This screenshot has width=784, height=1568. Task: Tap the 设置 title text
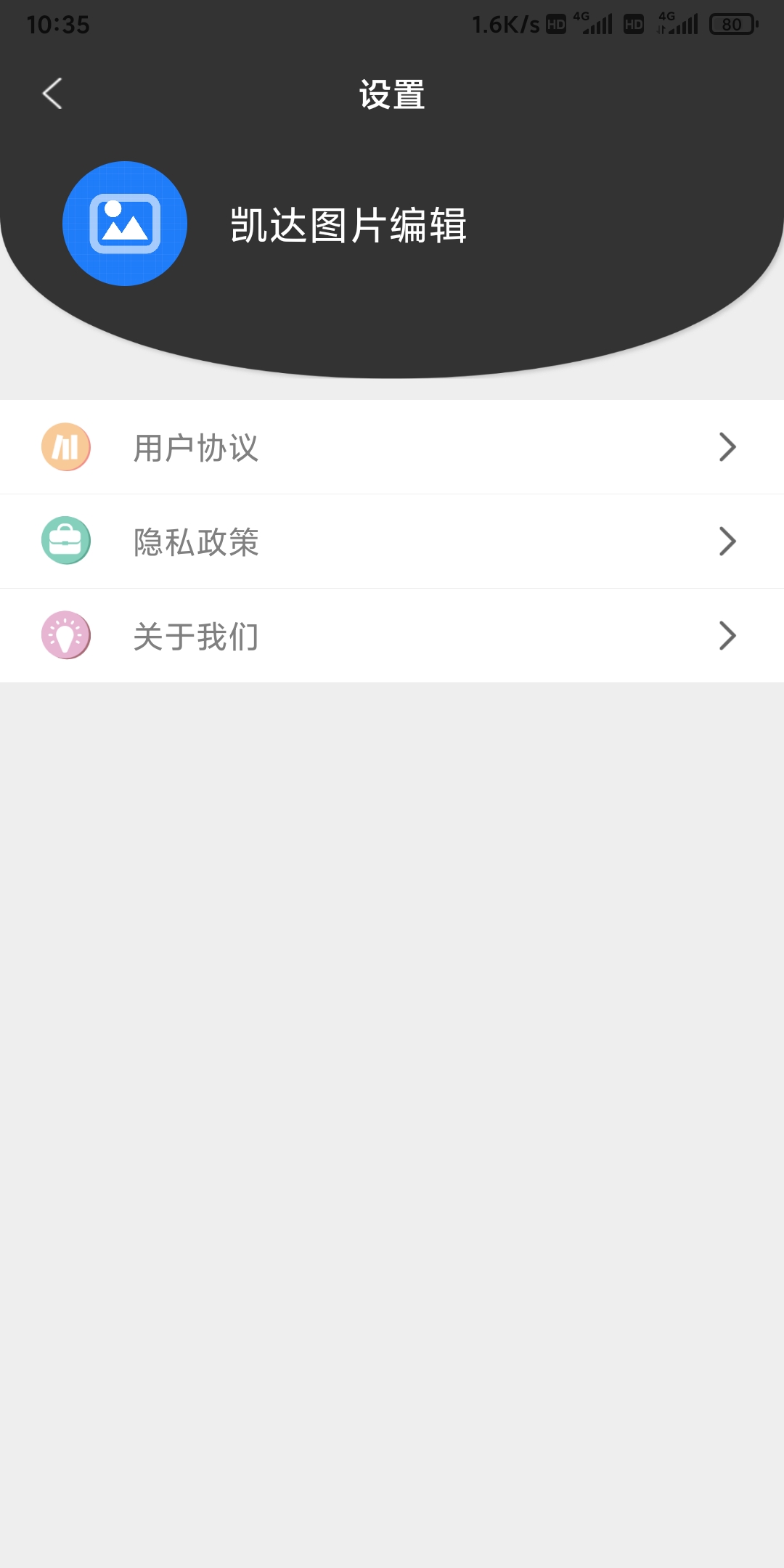[x=392, y=94]
